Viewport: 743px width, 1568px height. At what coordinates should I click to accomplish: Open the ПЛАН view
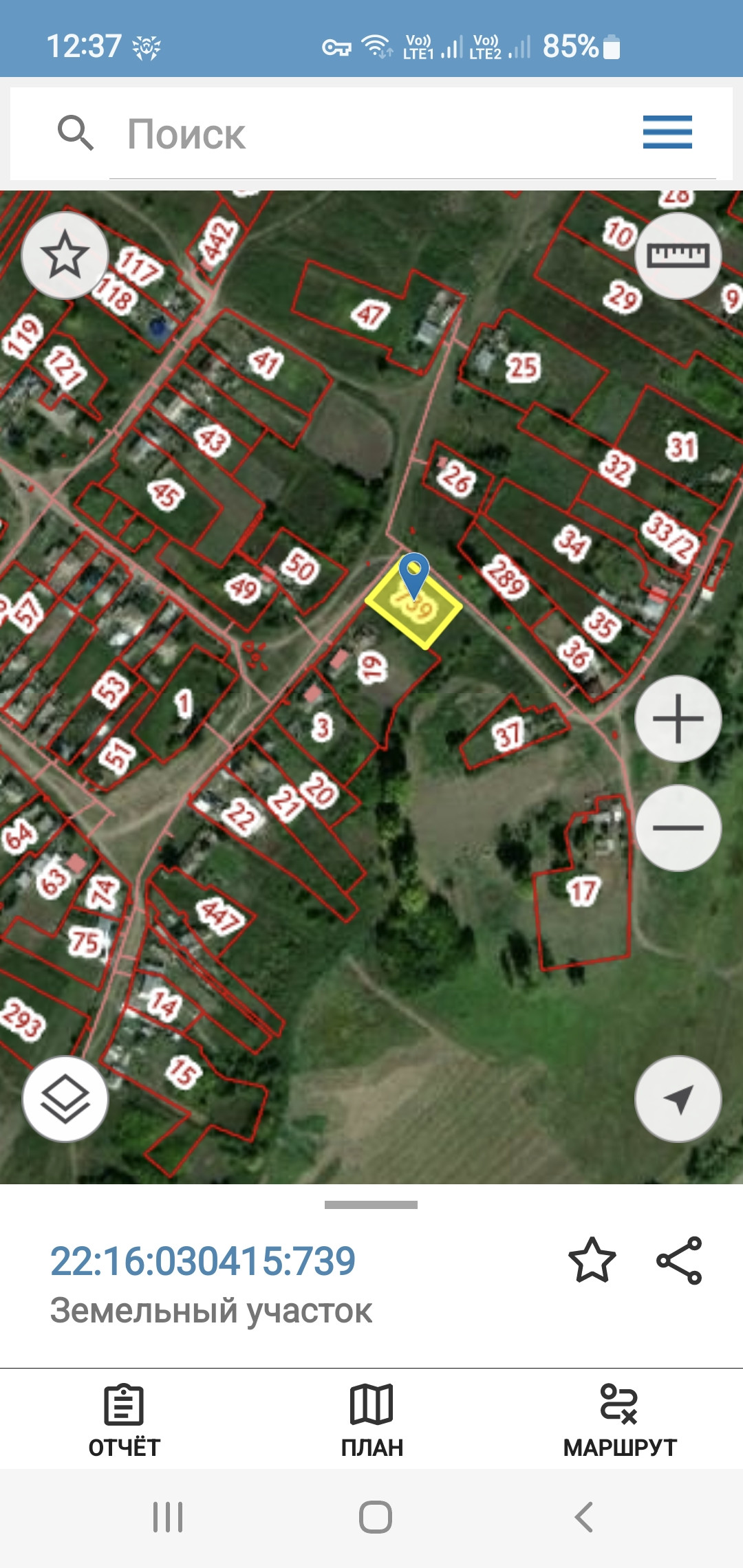pos(371,1420)
